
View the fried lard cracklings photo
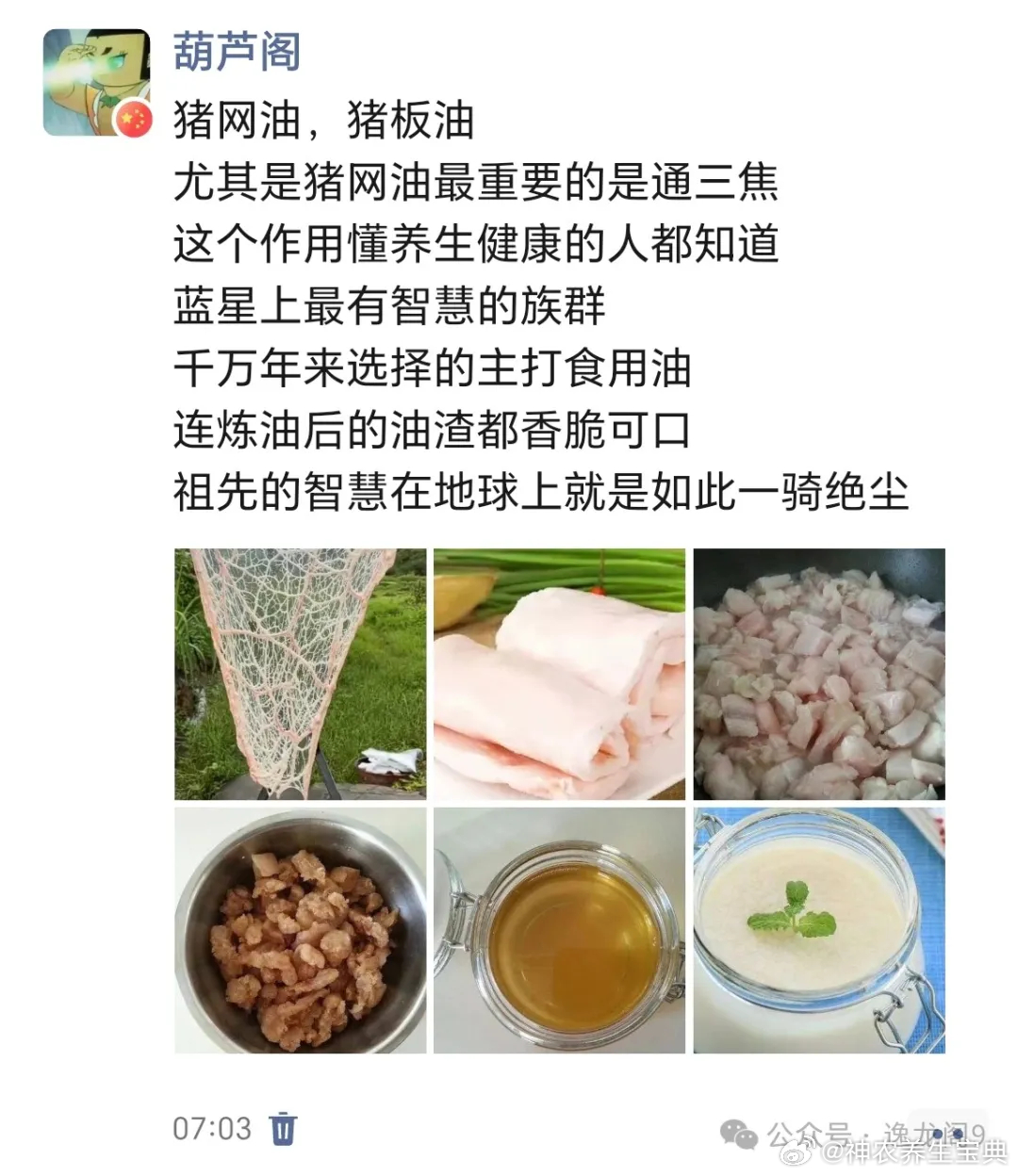point(300,929)
